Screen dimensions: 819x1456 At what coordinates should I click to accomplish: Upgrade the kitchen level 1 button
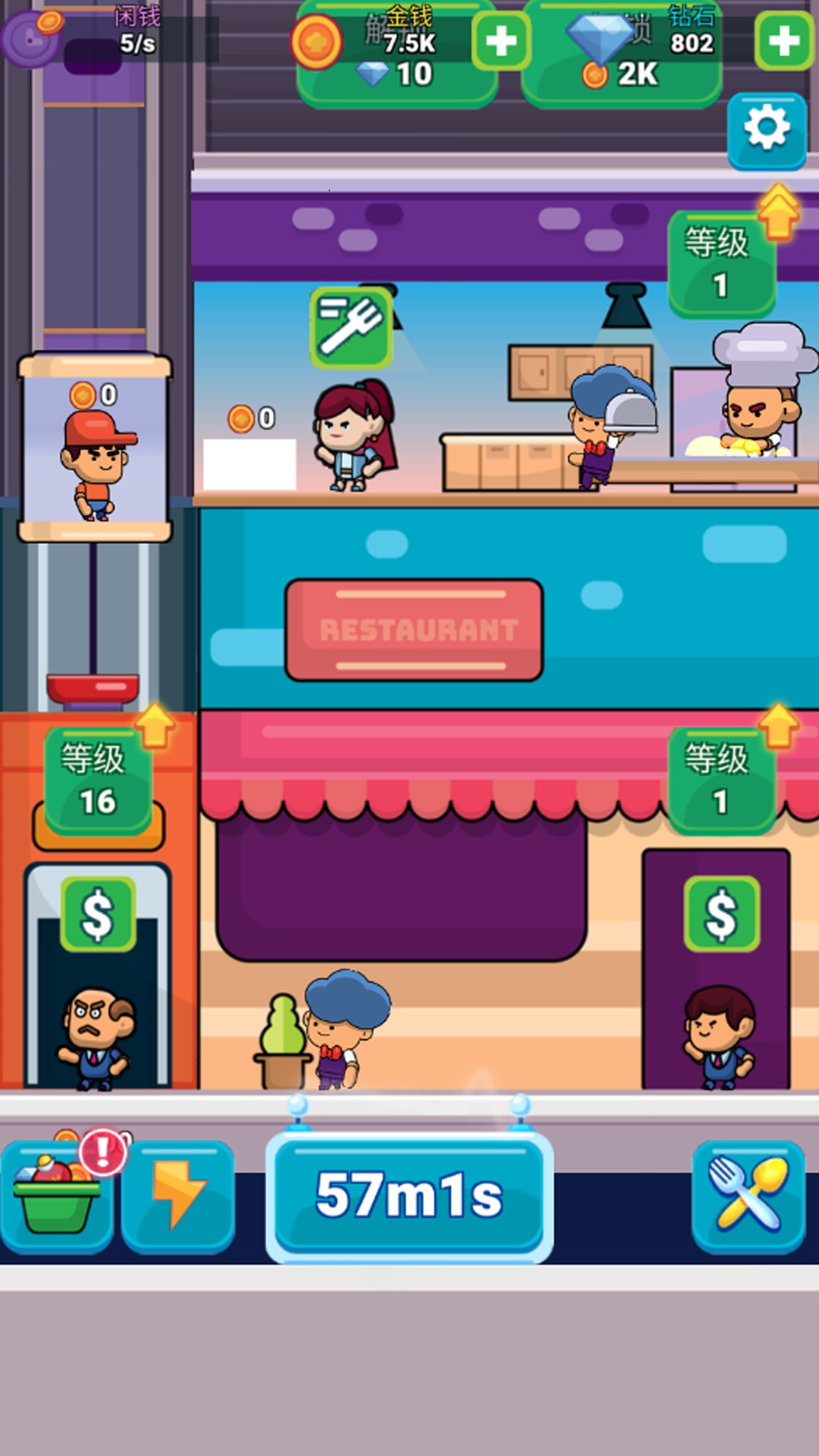pyautogui.click(x=721, y=263)
